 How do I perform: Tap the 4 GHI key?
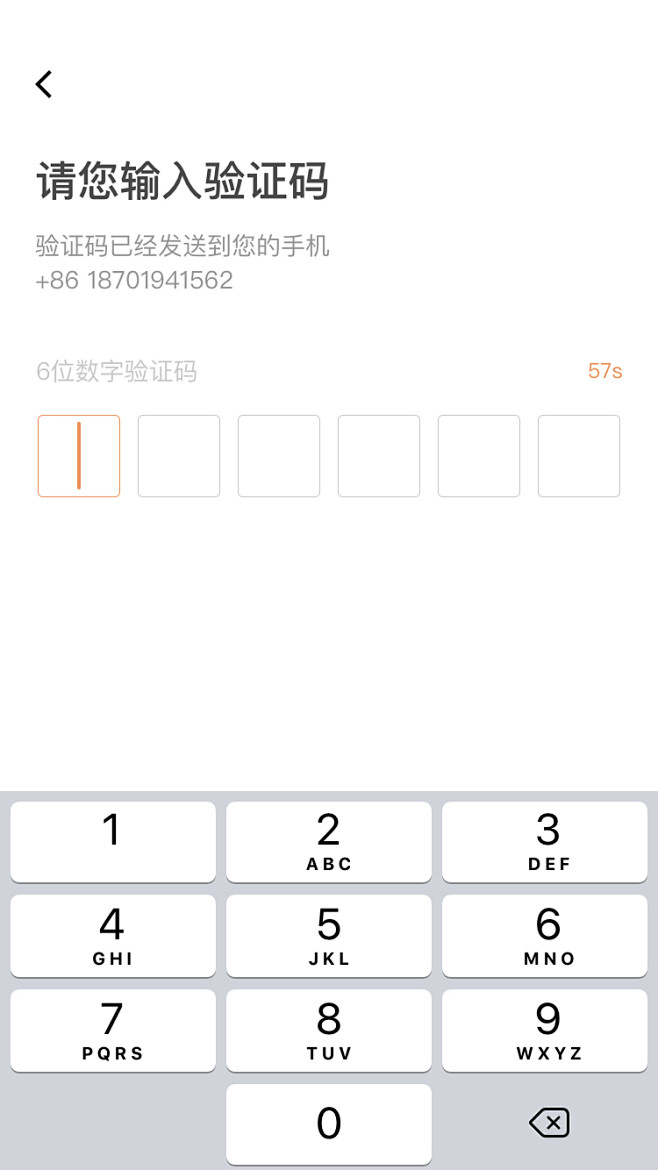coord(113,936)
